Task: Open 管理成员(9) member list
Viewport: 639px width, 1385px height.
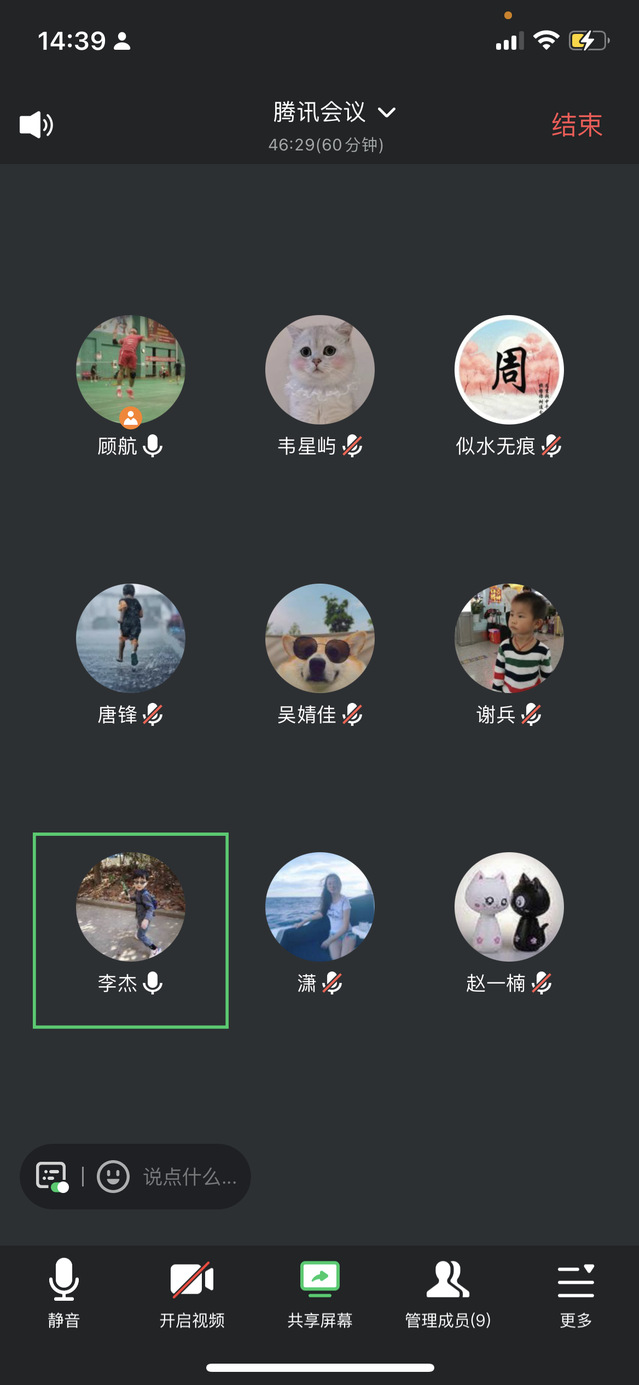Action: pos(448,1294)
